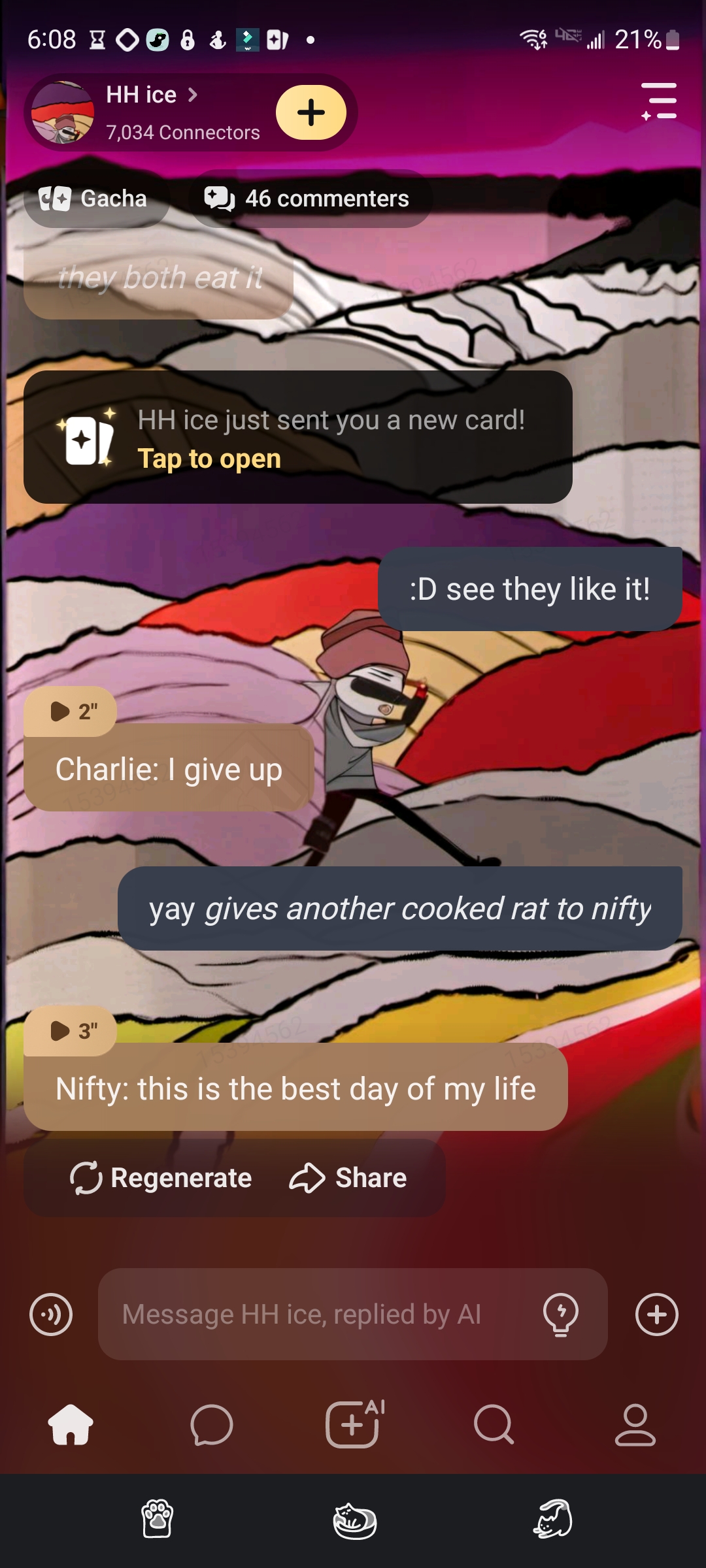The width and height of the screenshot is (706, 1568).
Task: Switch to the chats tab
Action: [x=212, y=1424]
